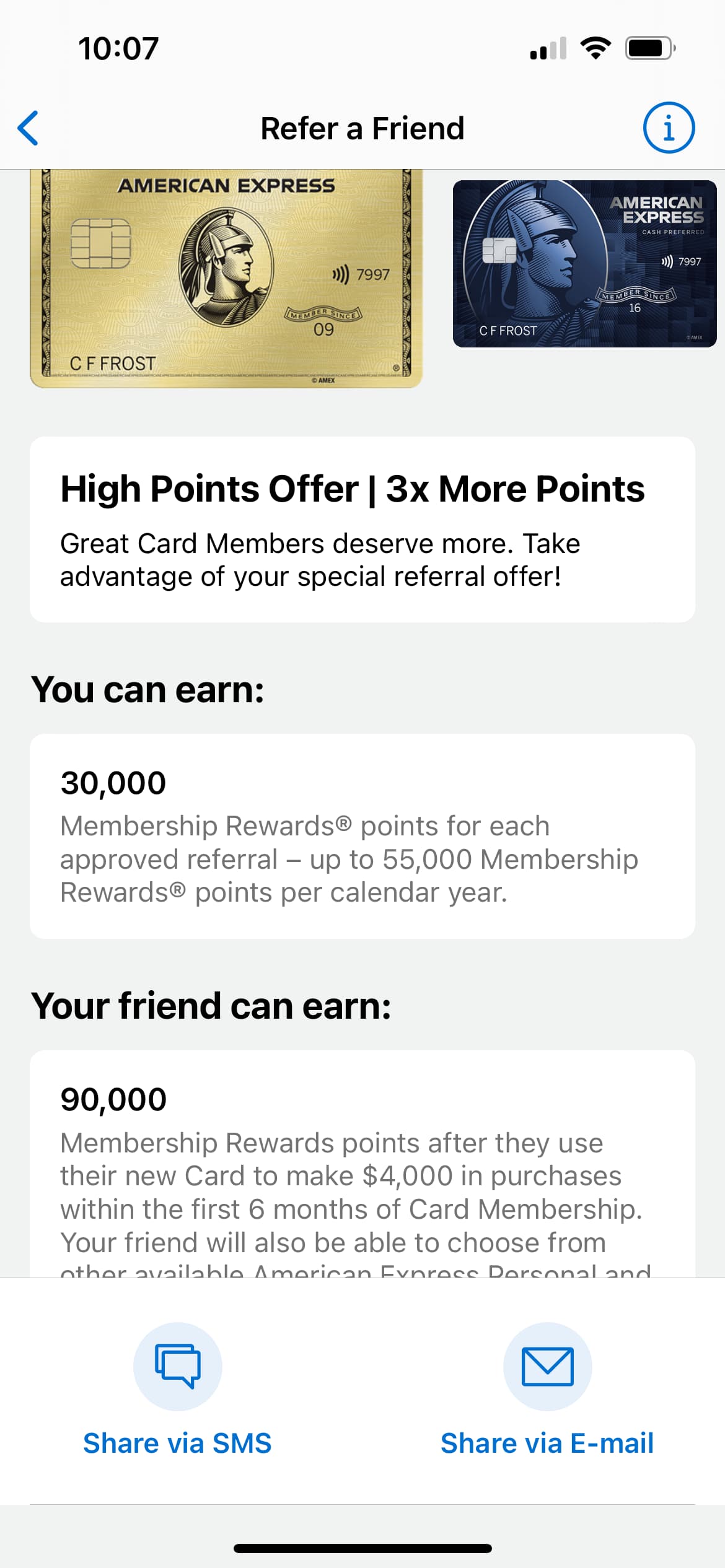Image resolution: width=725 pixels, height=1568 pixels.
Task: Go back from Refer a Friend
Action: point(29,128)
